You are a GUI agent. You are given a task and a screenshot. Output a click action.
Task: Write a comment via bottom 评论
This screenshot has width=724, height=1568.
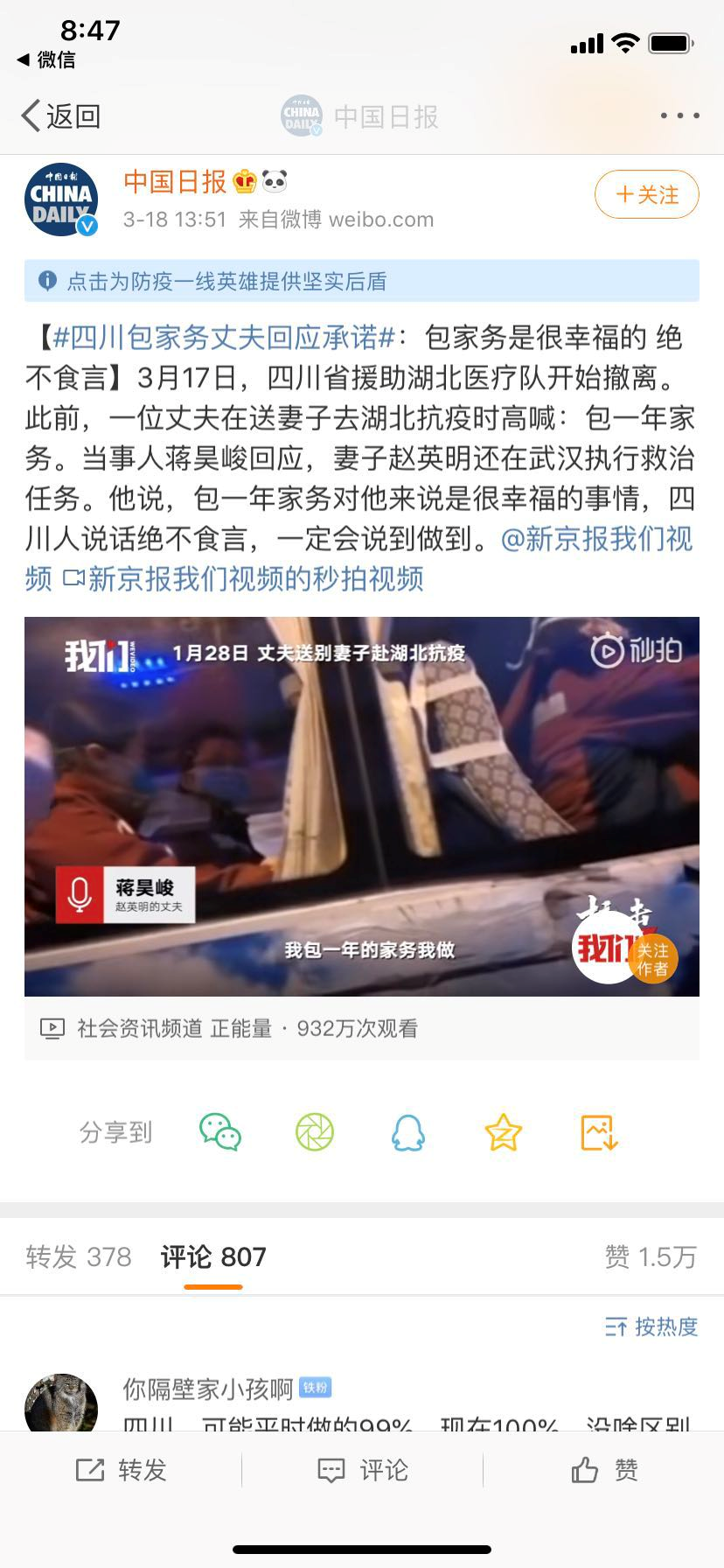click(362, 1470)
